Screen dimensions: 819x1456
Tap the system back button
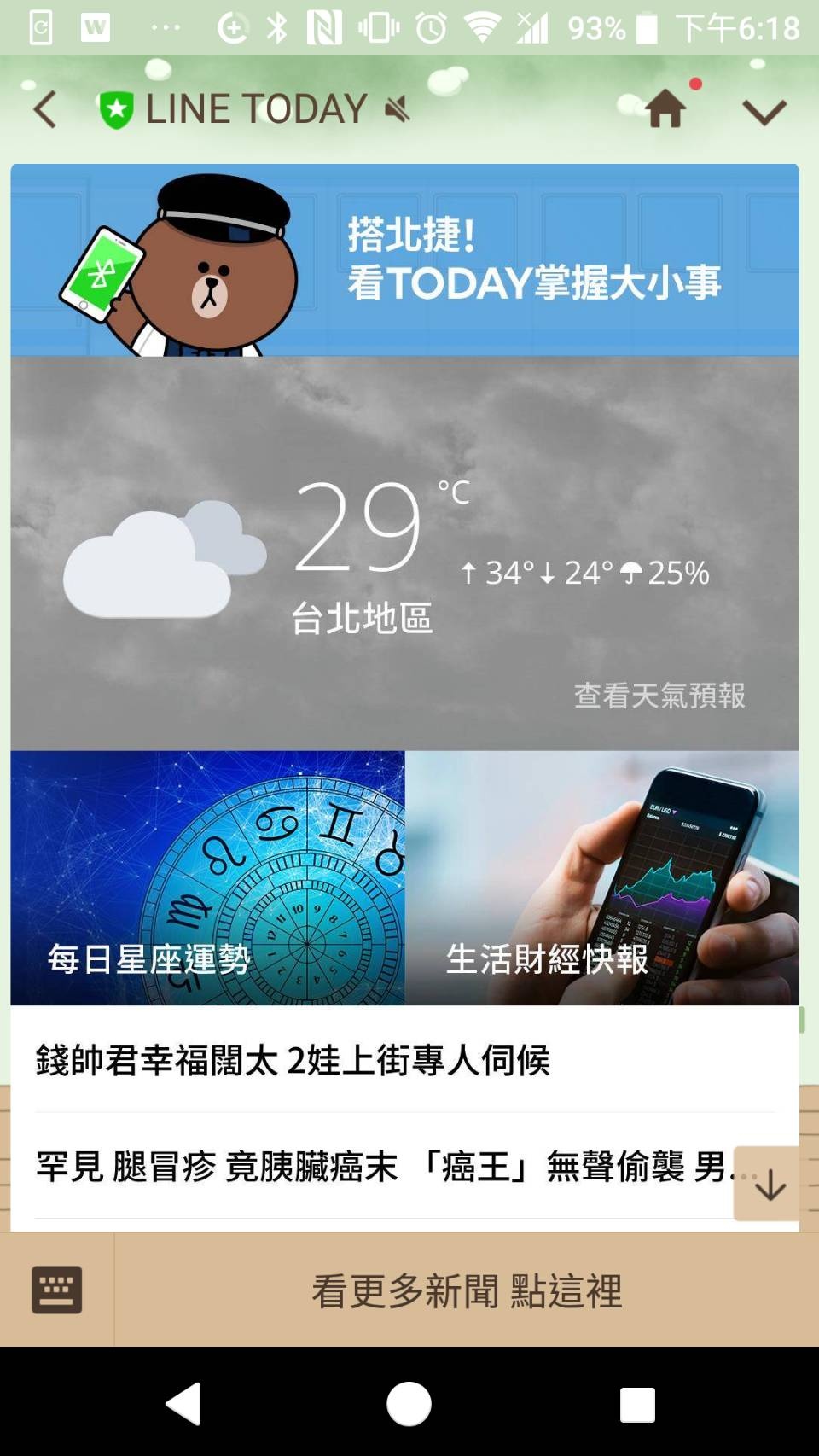point(184,1404)
